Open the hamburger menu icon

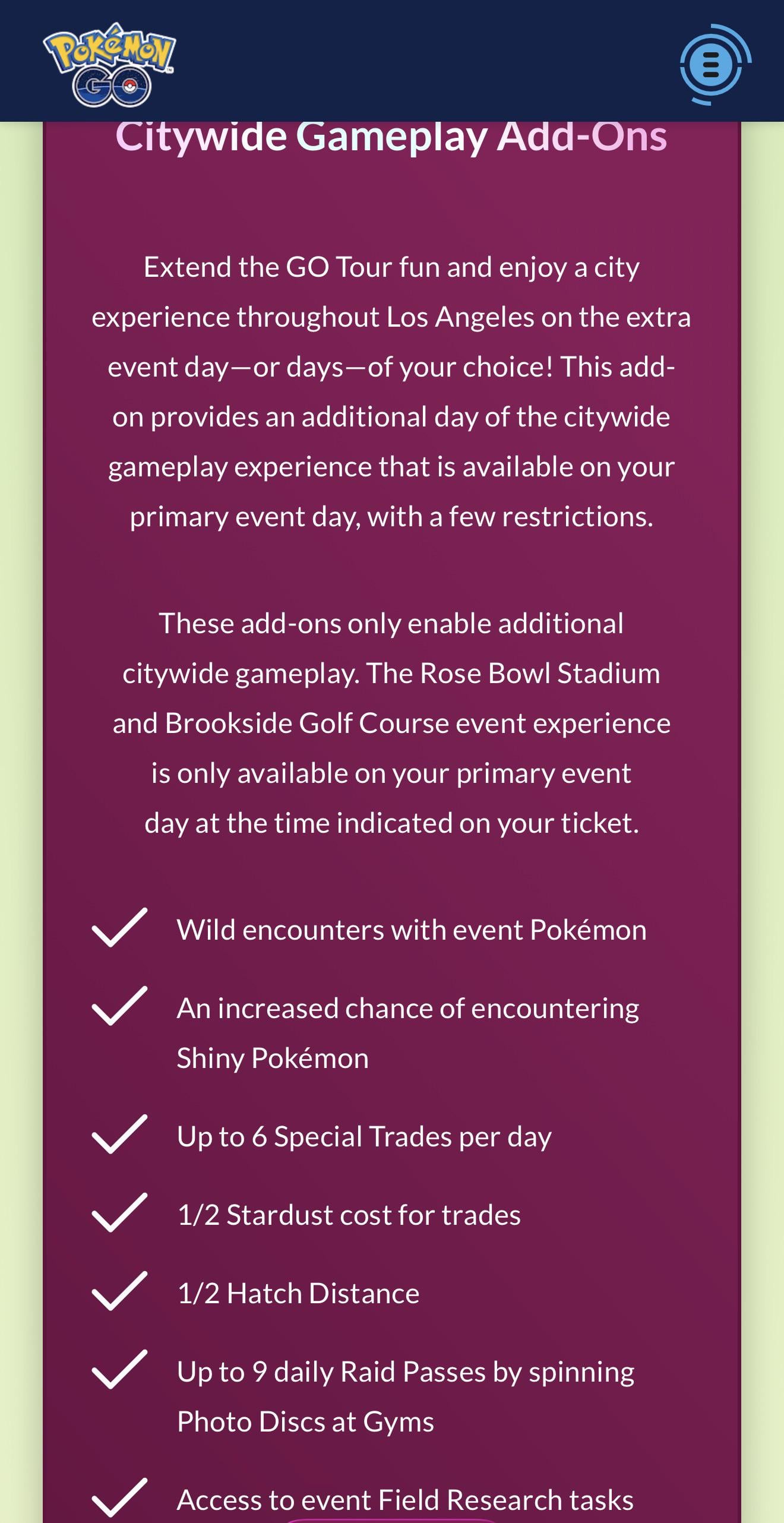click(711, 64)
